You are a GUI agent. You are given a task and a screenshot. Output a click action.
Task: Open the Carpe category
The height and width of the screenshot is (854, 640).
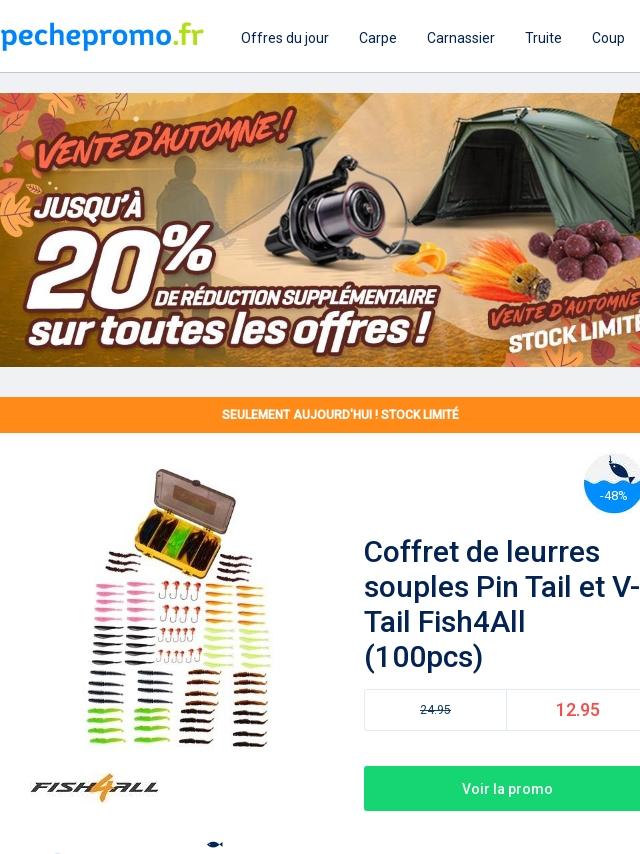coord(377,38)
